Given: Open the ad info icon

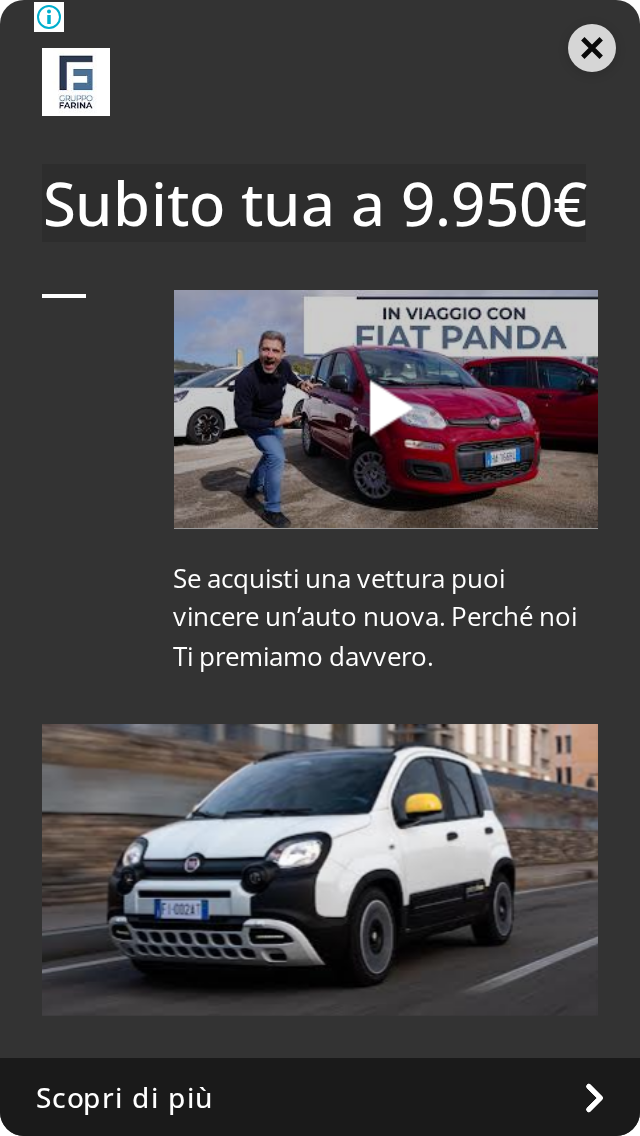Looking at the screenshot, I should (49, 17).
